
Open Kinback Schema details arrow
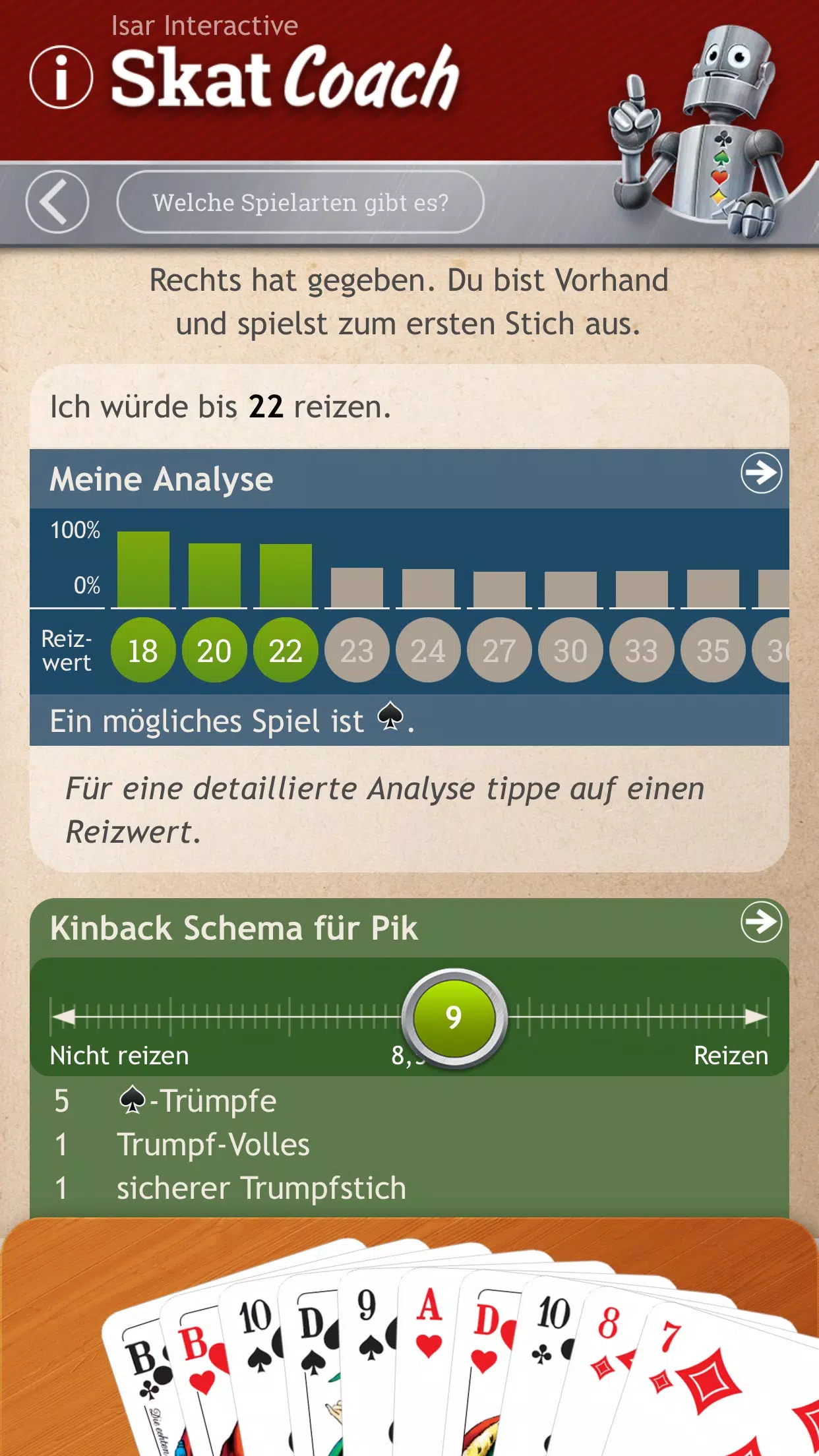(761, 921)
